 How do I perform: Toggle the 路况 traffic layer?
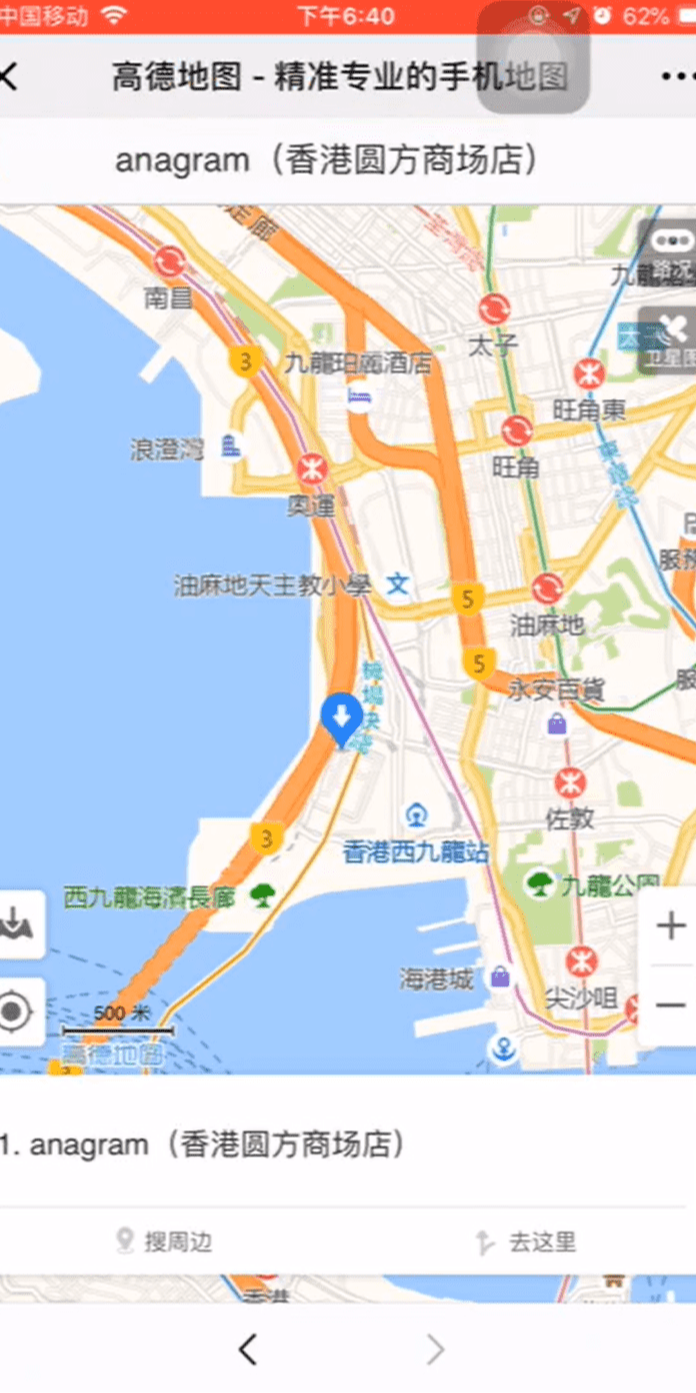coord(670,251)
